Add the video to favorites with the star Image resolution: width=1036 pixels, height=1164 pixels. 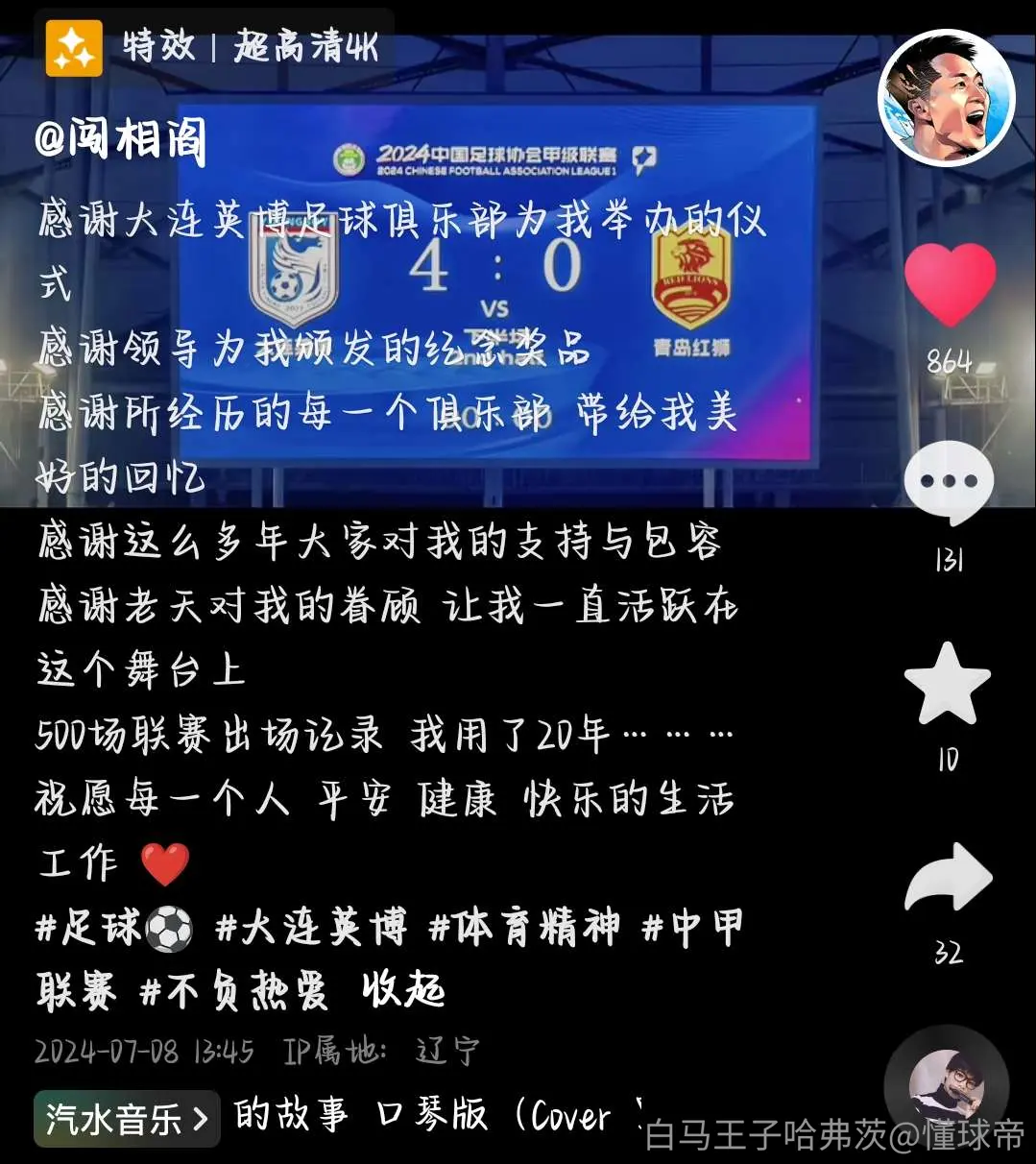pos(948,685)
